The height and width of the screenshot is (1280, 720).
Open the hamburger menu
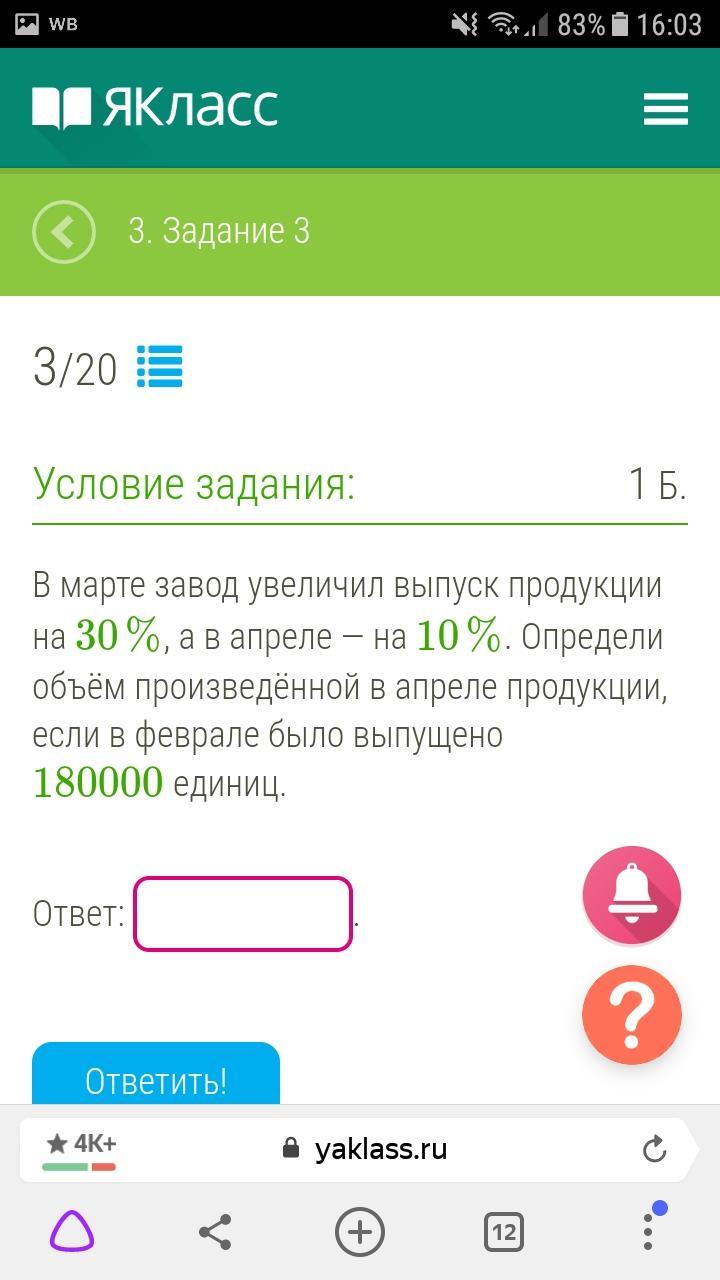(665, 108)
